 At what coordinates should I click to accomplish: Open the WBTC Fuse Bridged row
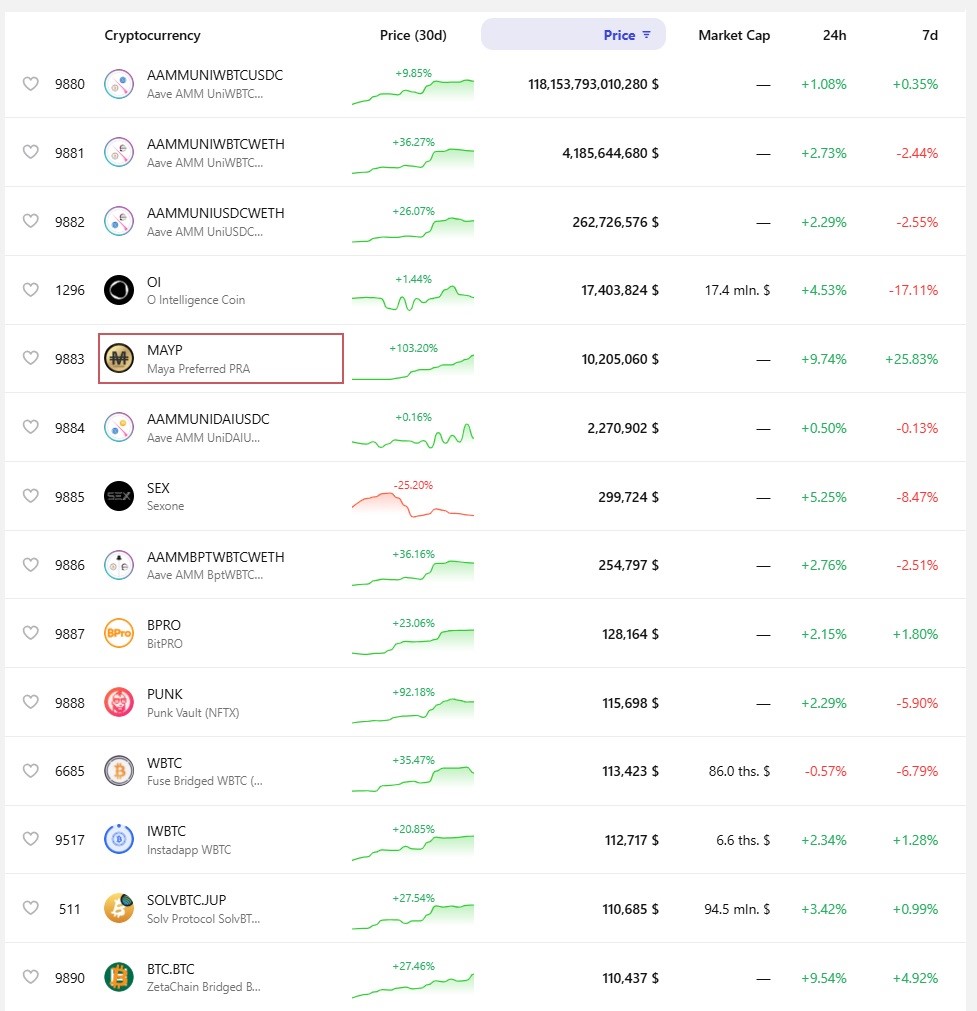tap(204, 771)
